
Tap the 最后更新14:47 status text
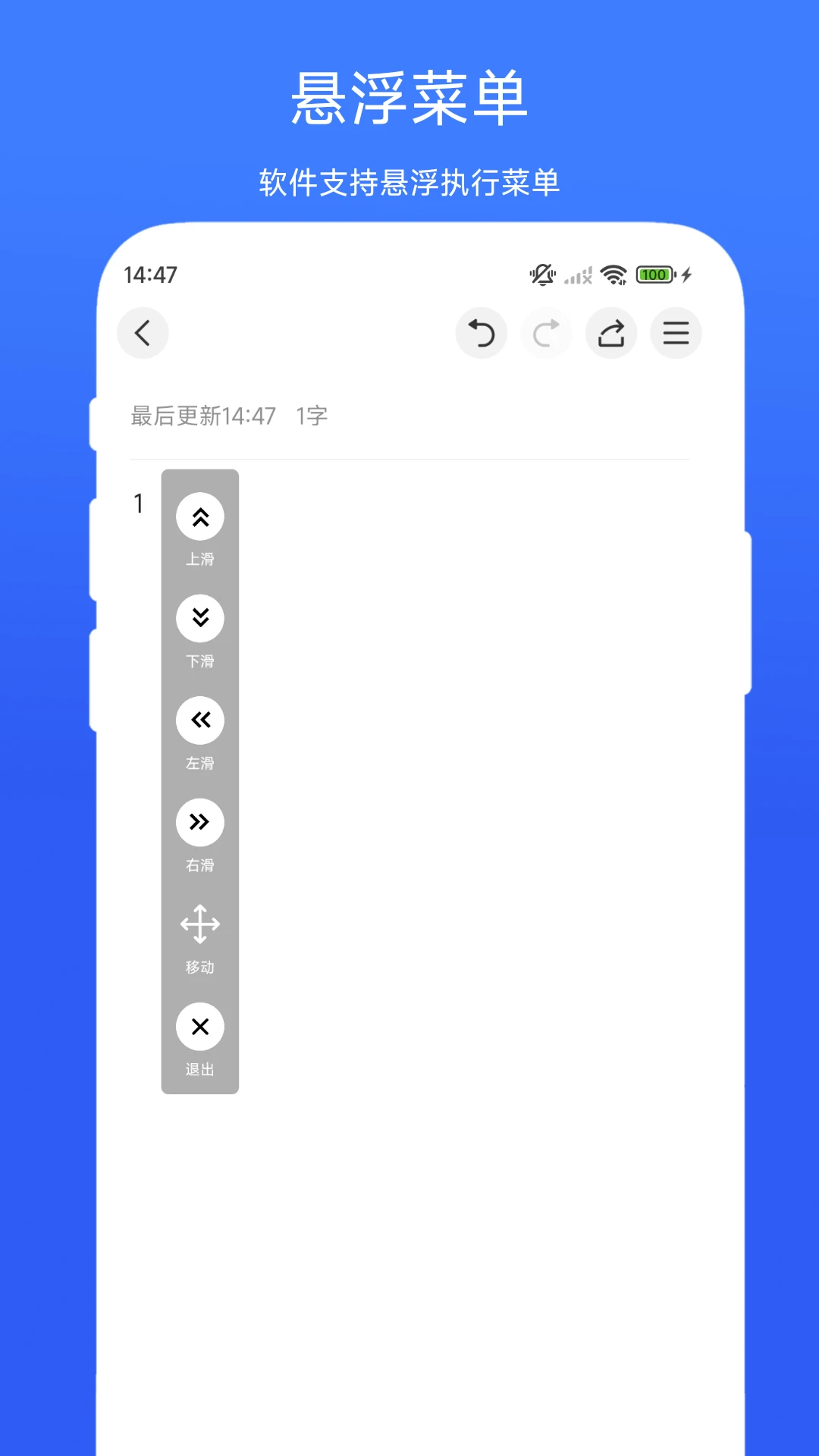point(202,416)
